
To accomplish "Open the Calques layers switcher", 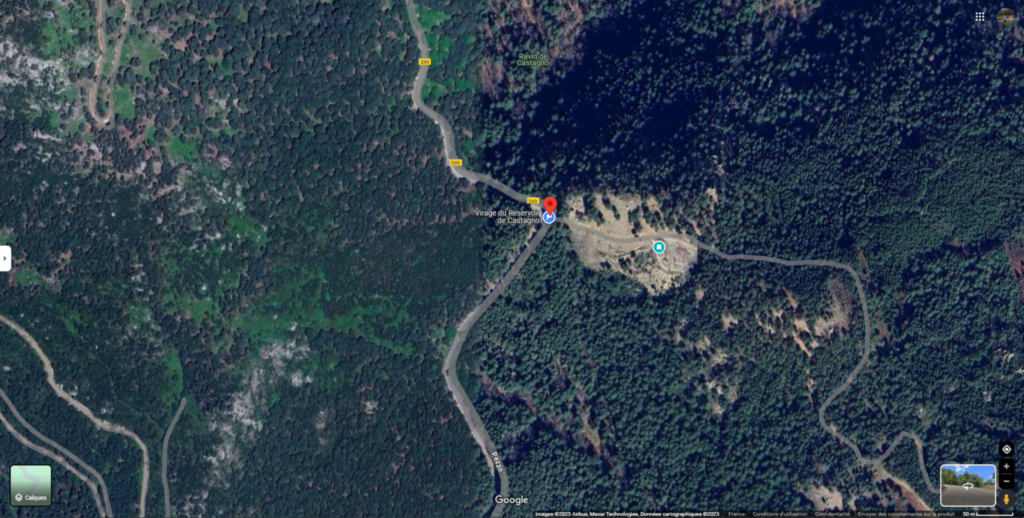I will (30, 485).
